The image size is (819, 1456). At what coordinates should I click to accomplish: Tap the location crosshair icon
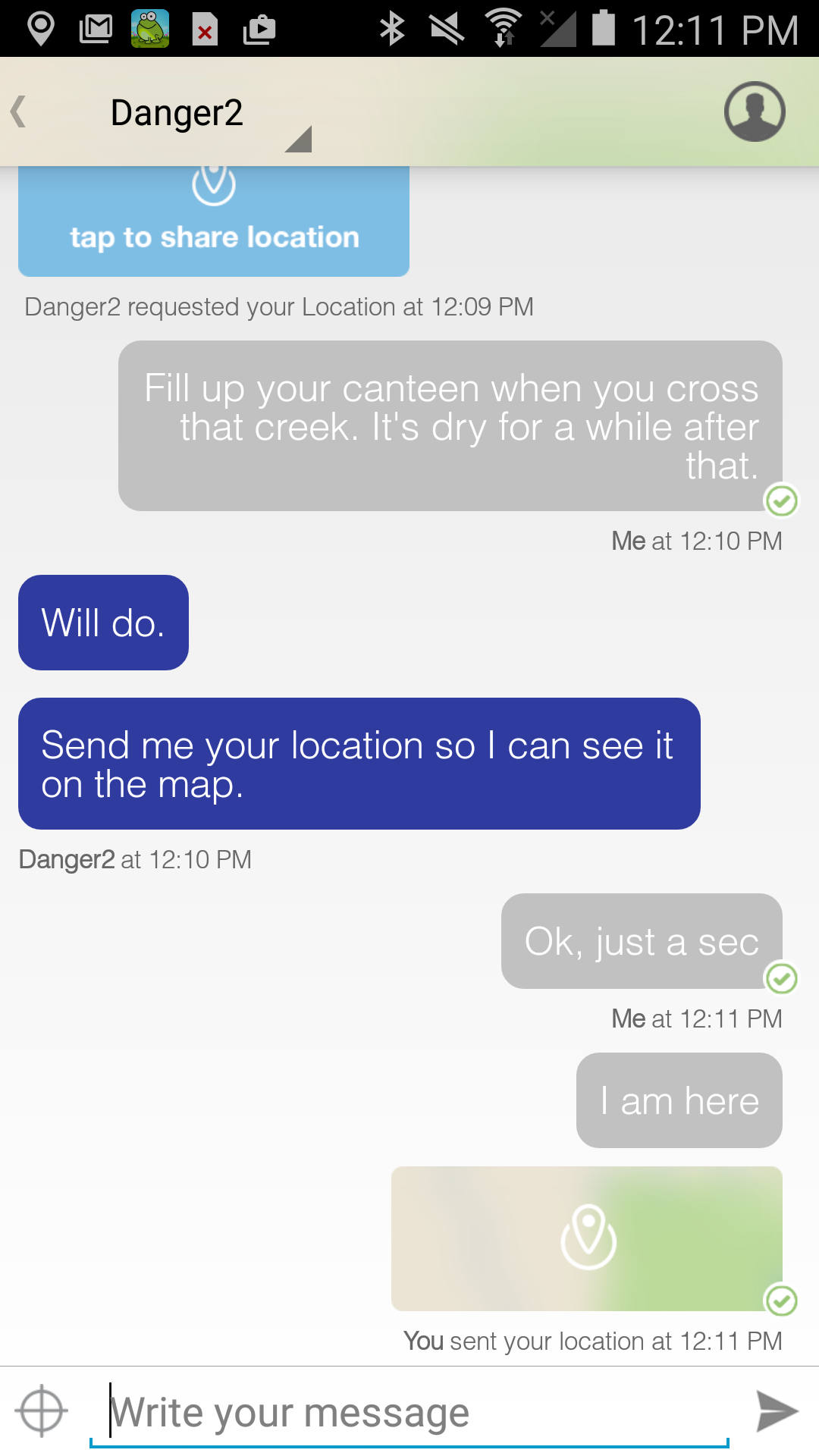tap(42, 1411)
